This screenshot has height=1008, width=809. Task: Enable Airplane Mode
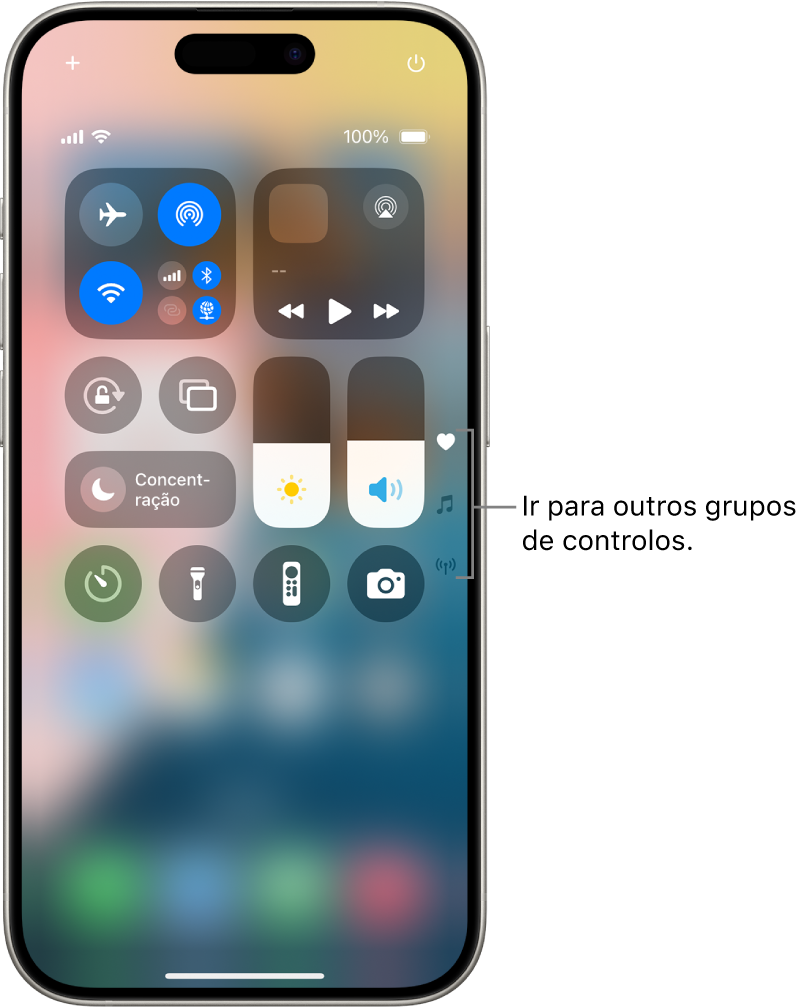click(x=111, y=215)
